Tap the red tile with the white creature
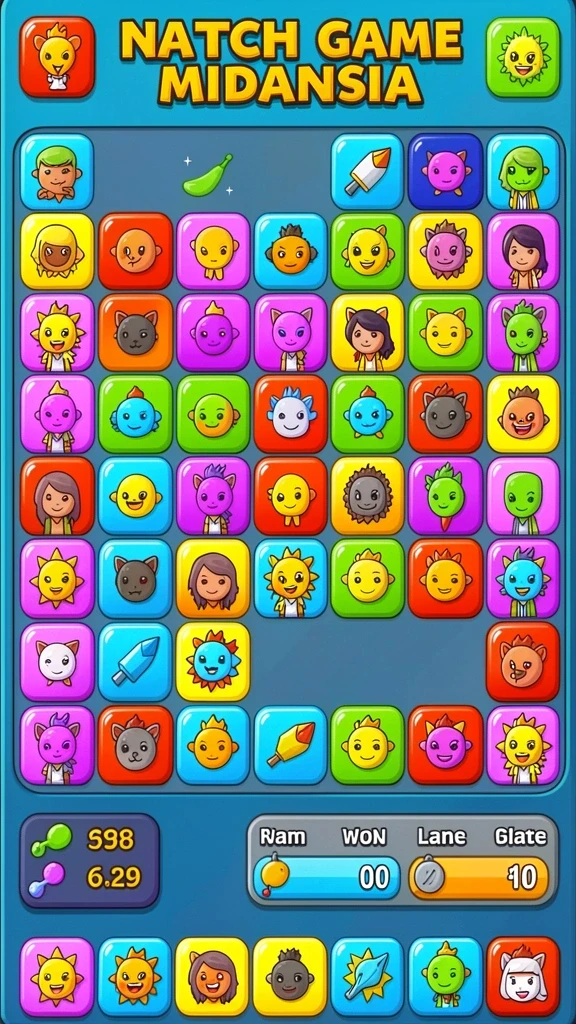This screenshot has width=576, height=1024. pyautogui.click(x=290, y=415)
